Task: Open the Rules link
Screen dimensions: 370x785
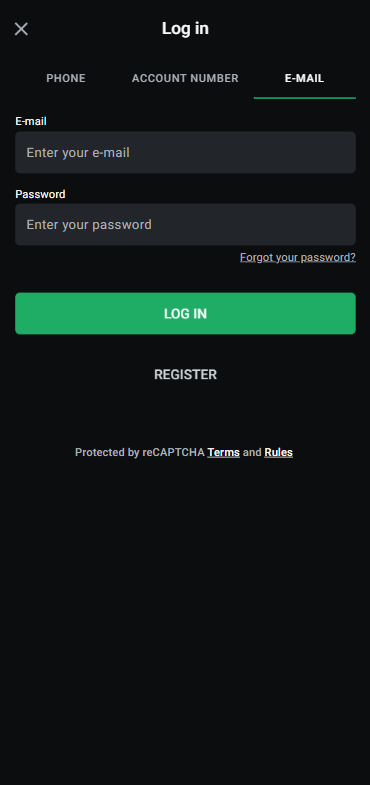Action: (x=278, y=453)
